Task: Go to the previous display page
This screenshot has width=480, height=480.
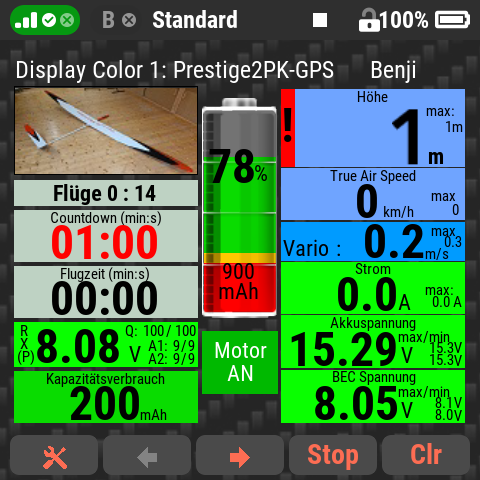Action: click(x=147, y=455)
